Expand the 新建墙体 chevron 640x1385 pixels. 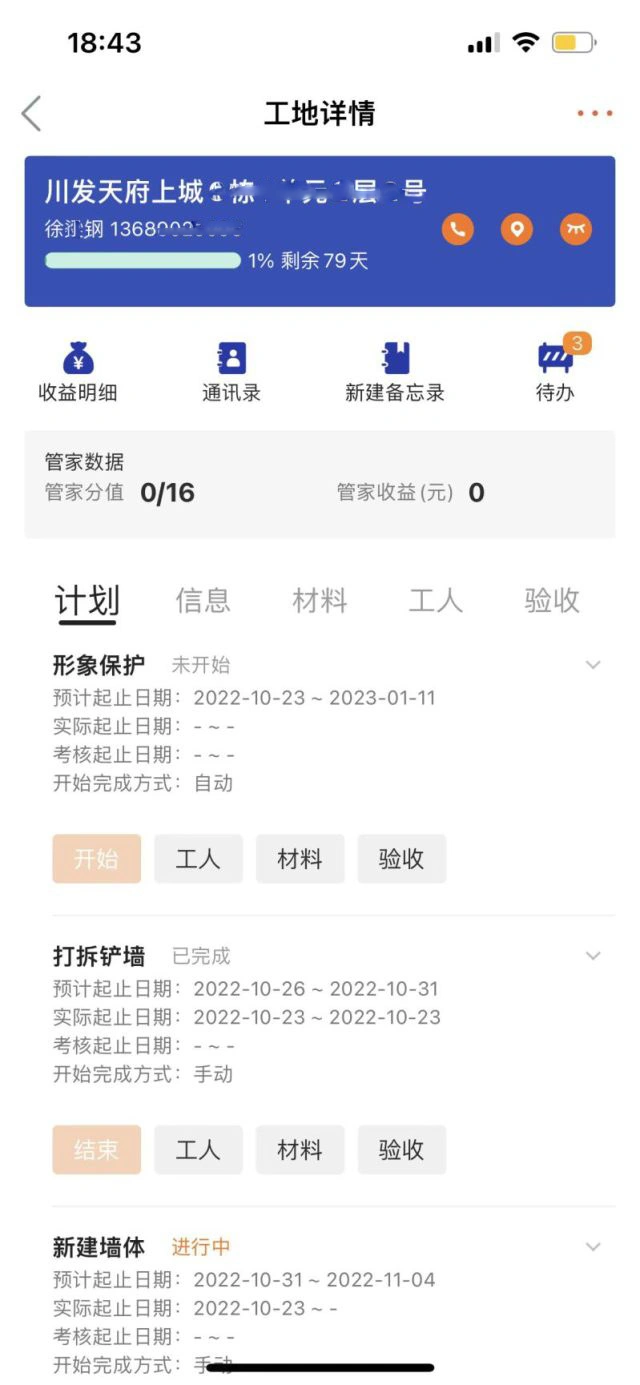(x=593, y=1247)
